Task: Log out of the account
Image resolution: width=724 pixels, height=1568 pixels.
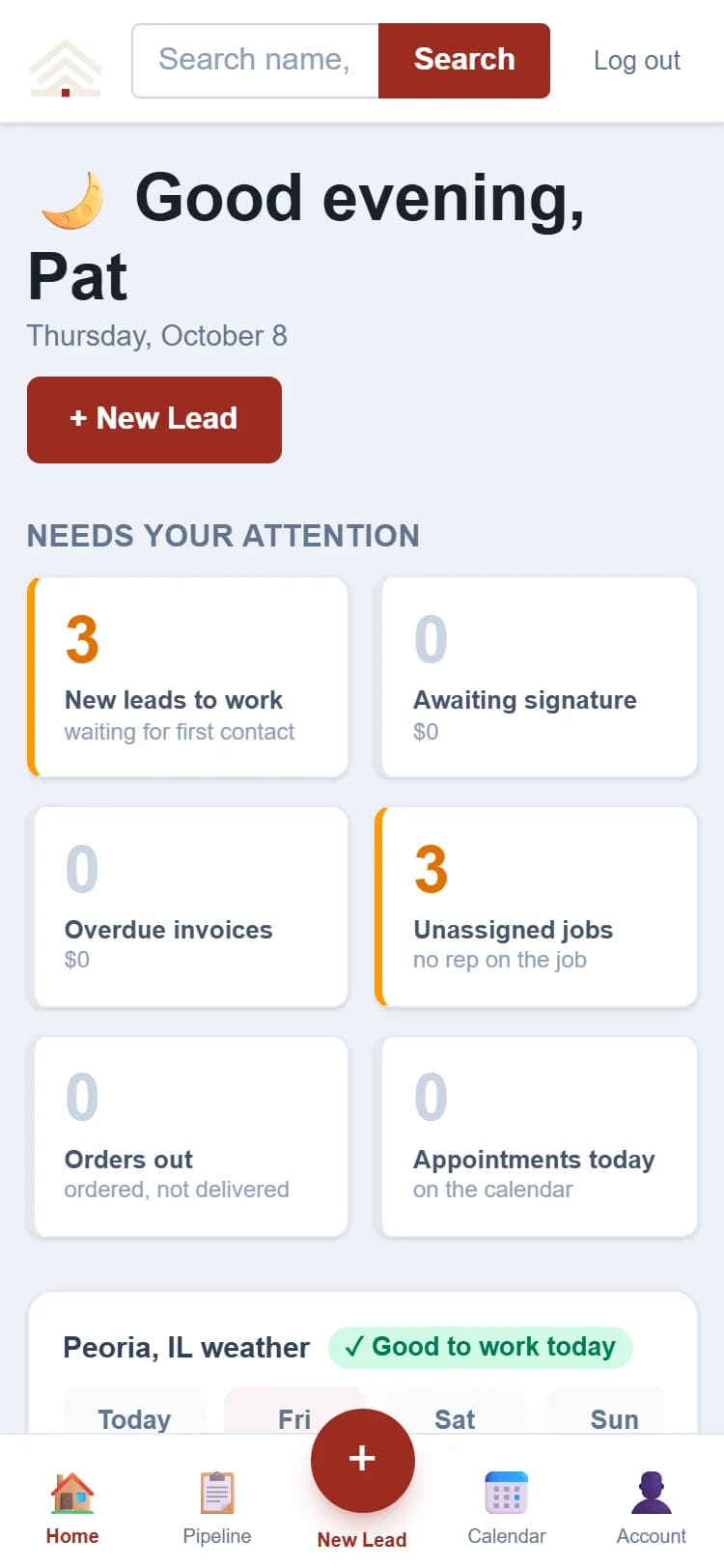Action: click(636, 61)
